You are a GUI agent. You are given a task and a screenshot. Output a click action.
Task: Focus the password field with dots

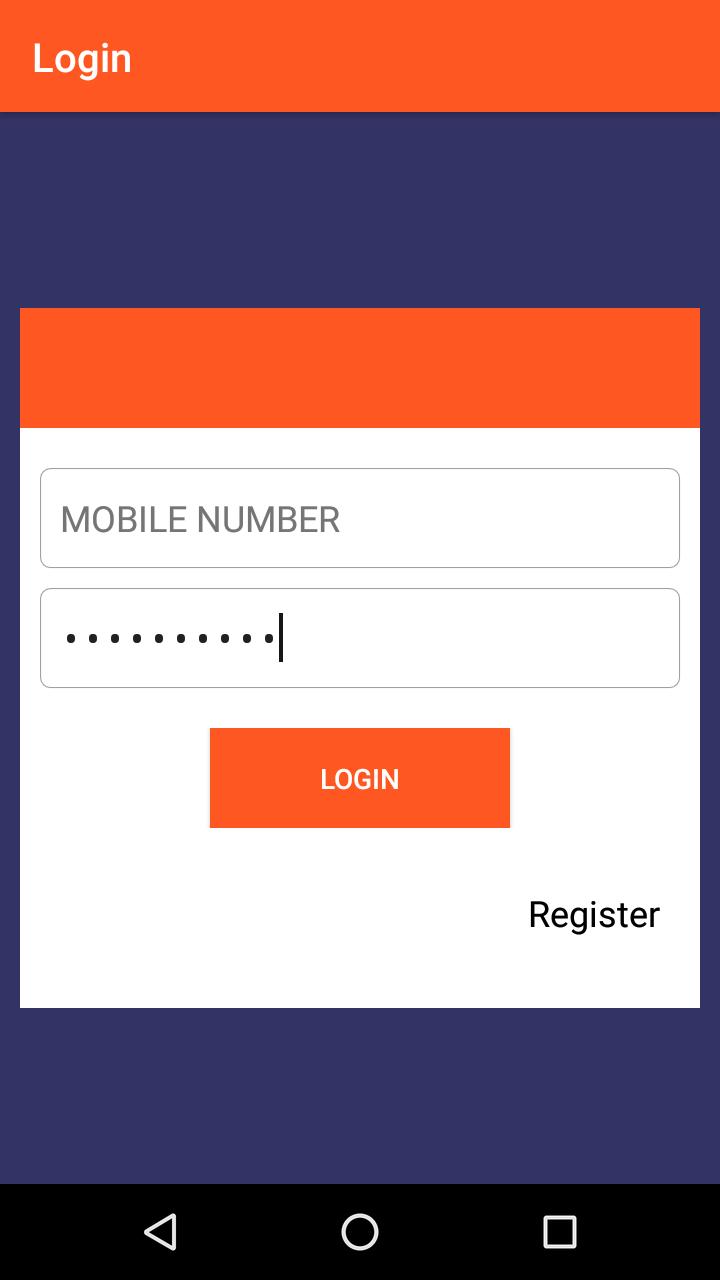coord(360,638)
